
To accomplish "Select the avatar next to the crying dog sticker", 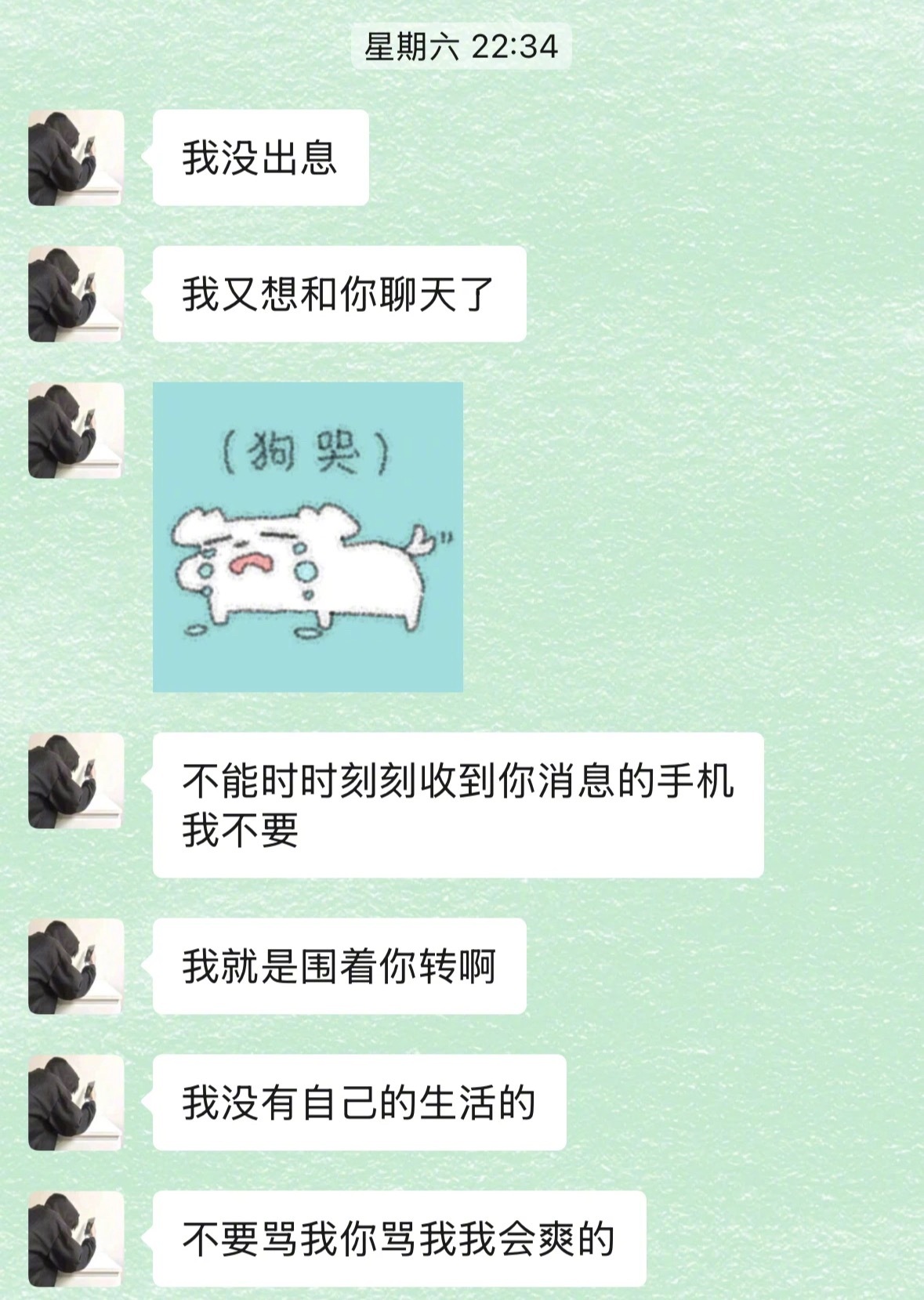I will coord(74,429).
